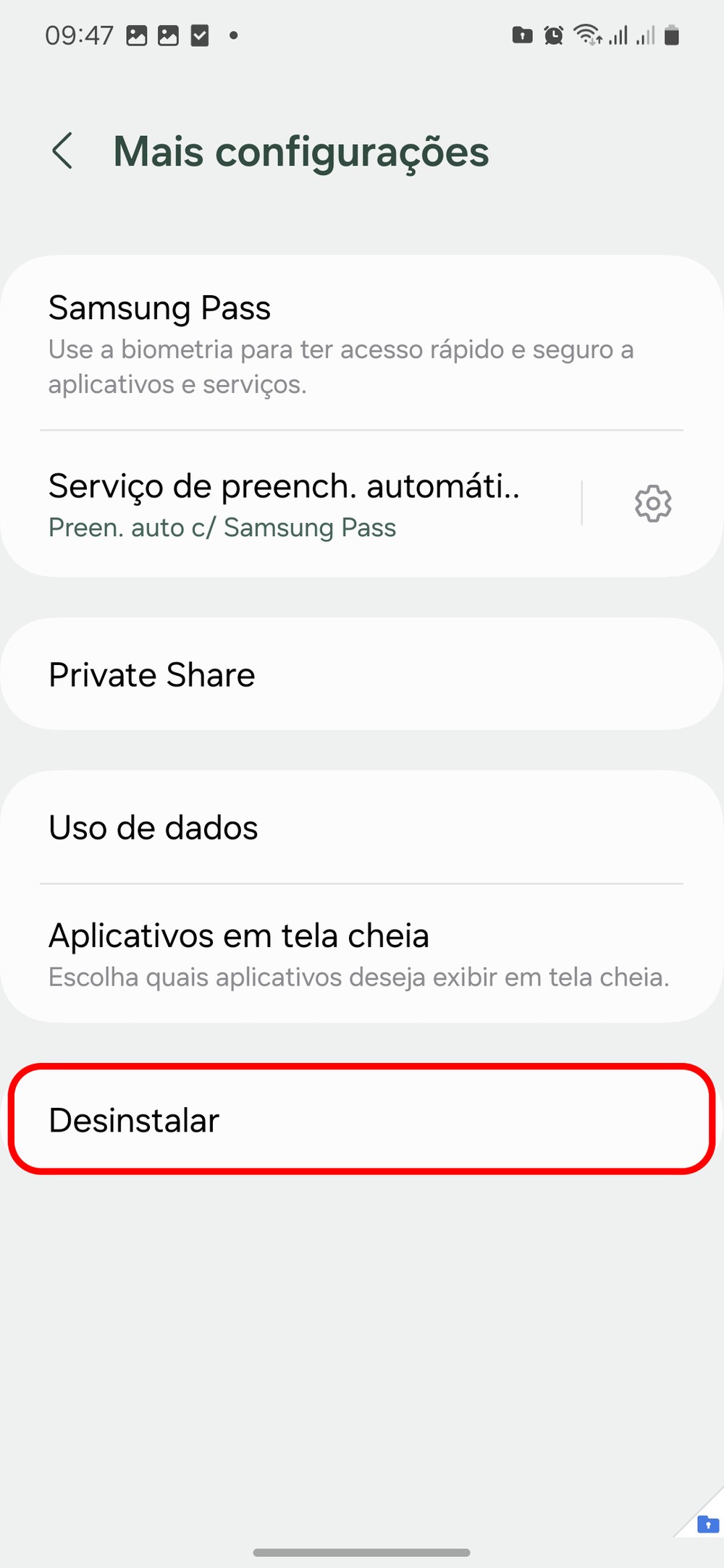Viewport: 724px width, 1568px height.
Task: Open Private Share
Action: [x=362, y=674]
